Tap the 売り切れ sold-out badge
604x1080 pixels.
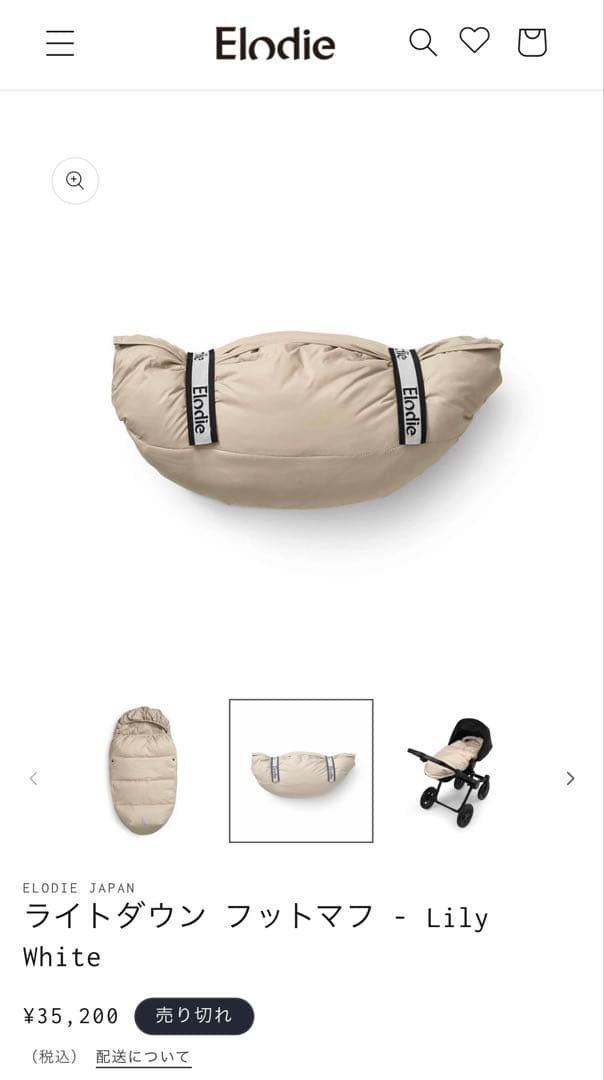(194, 1016)
